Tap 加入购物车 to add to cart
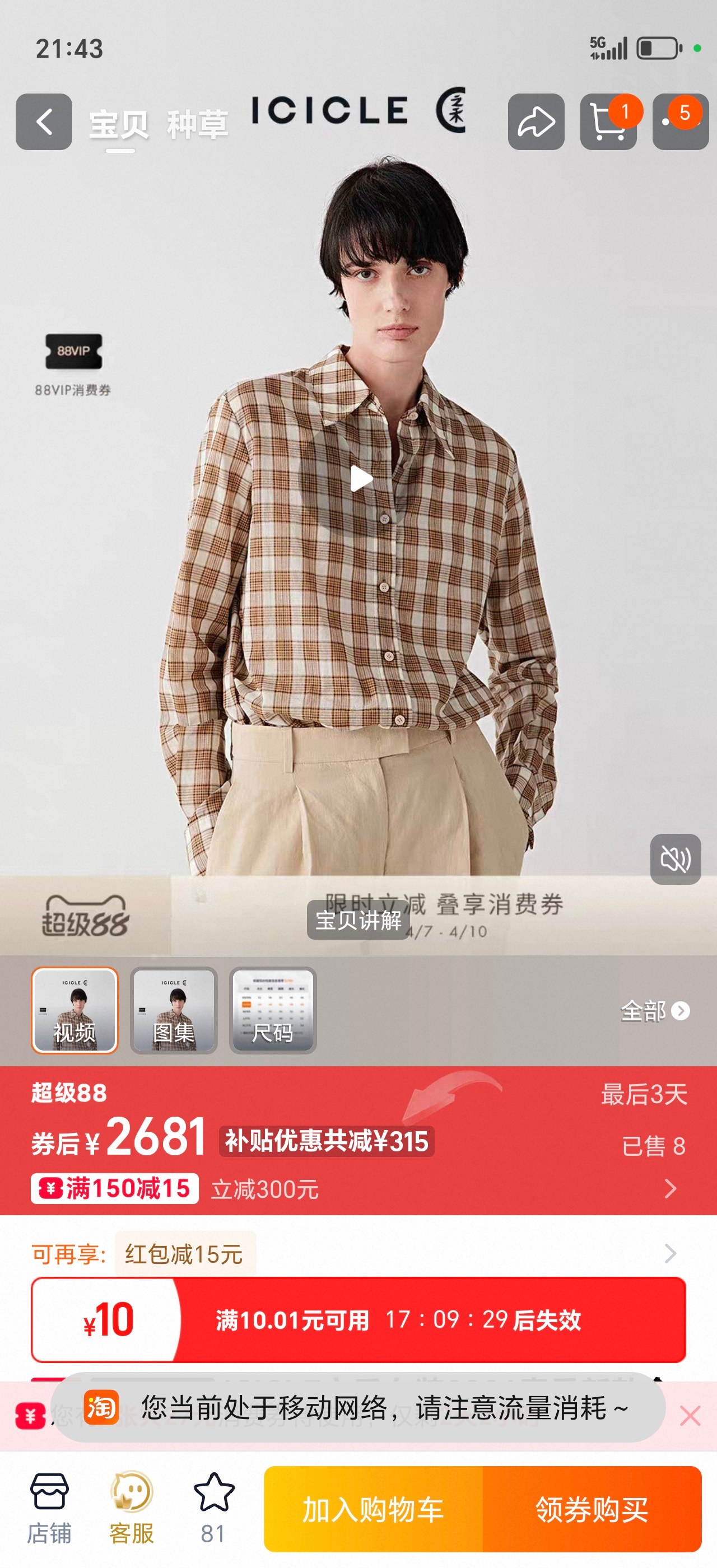 pos(373,1509)
